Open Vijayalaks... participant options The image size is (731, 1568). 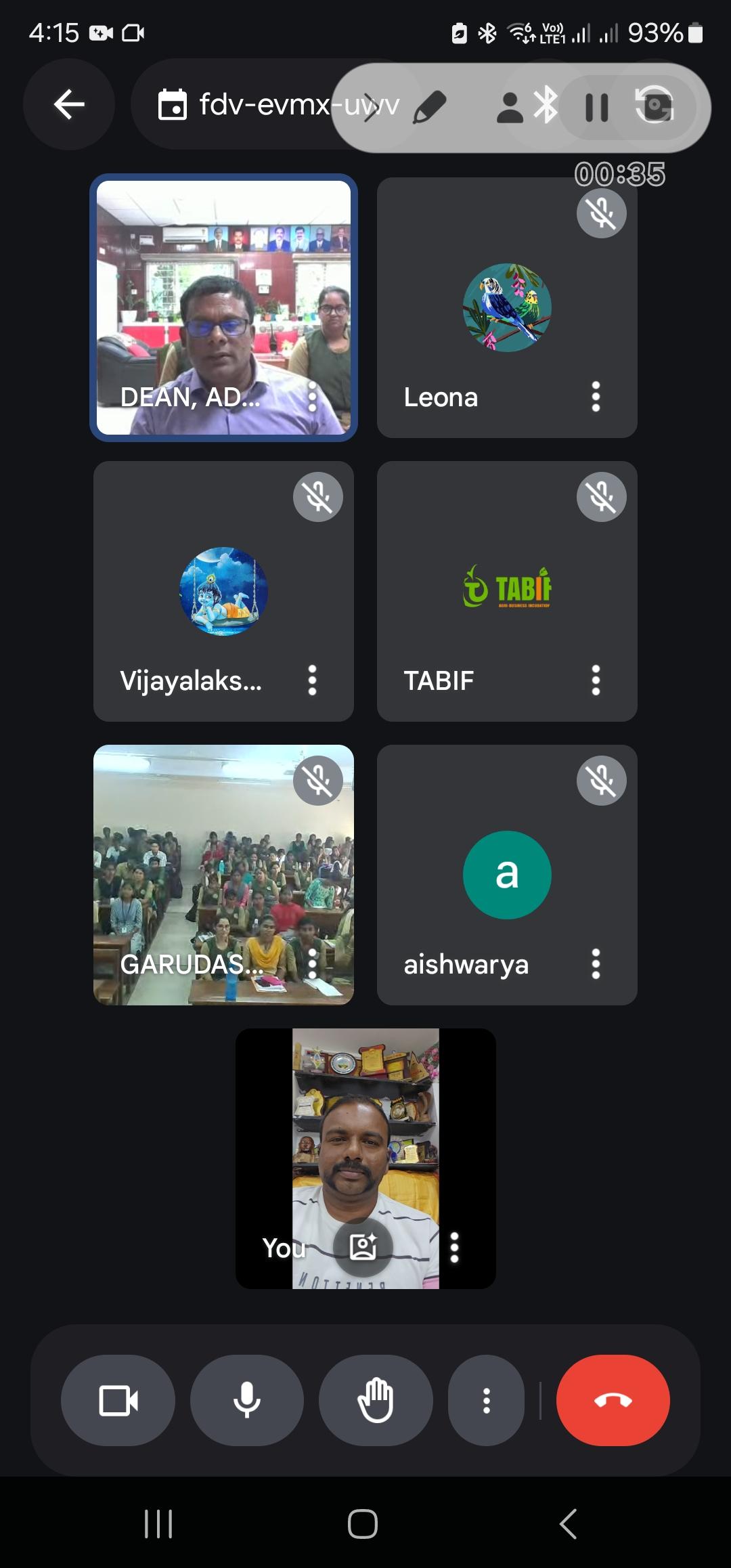point(312,680)
